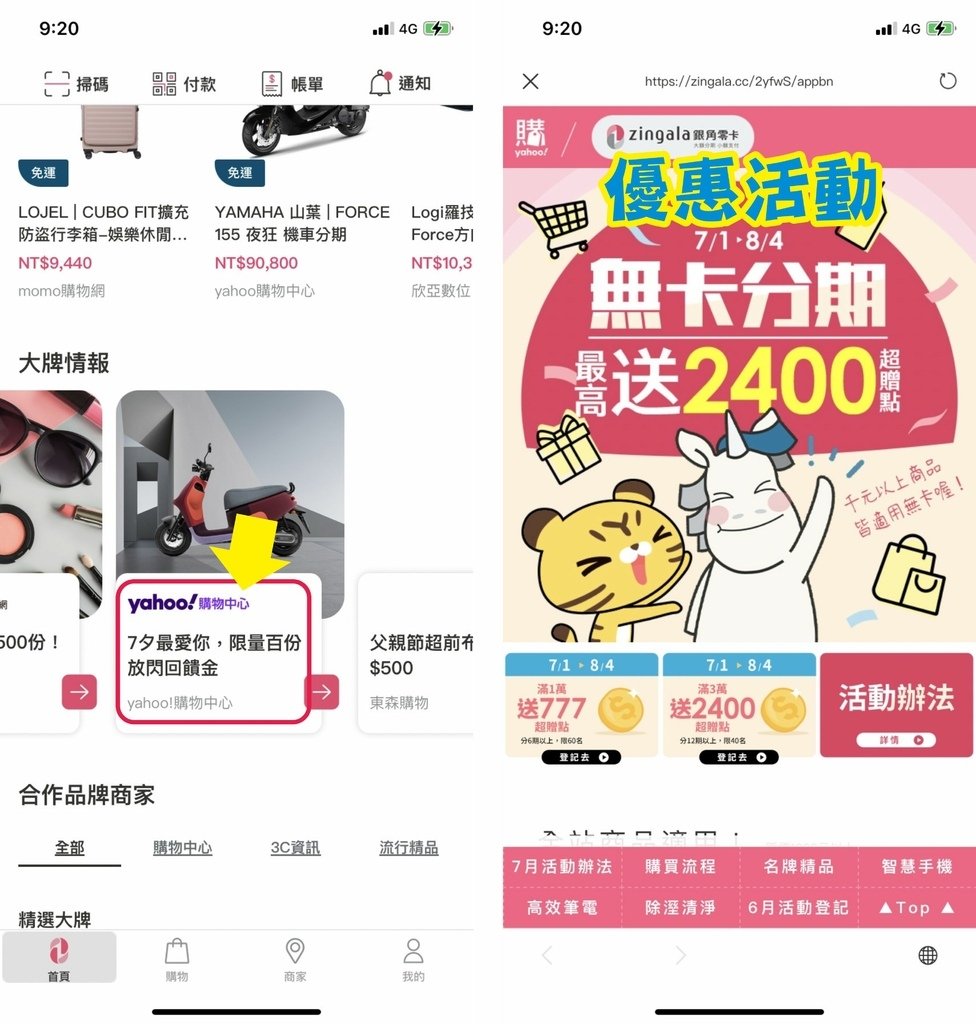The image size is (976, 1024).
Task: Open 通知 notifications bell
Action: coord(399,84)
